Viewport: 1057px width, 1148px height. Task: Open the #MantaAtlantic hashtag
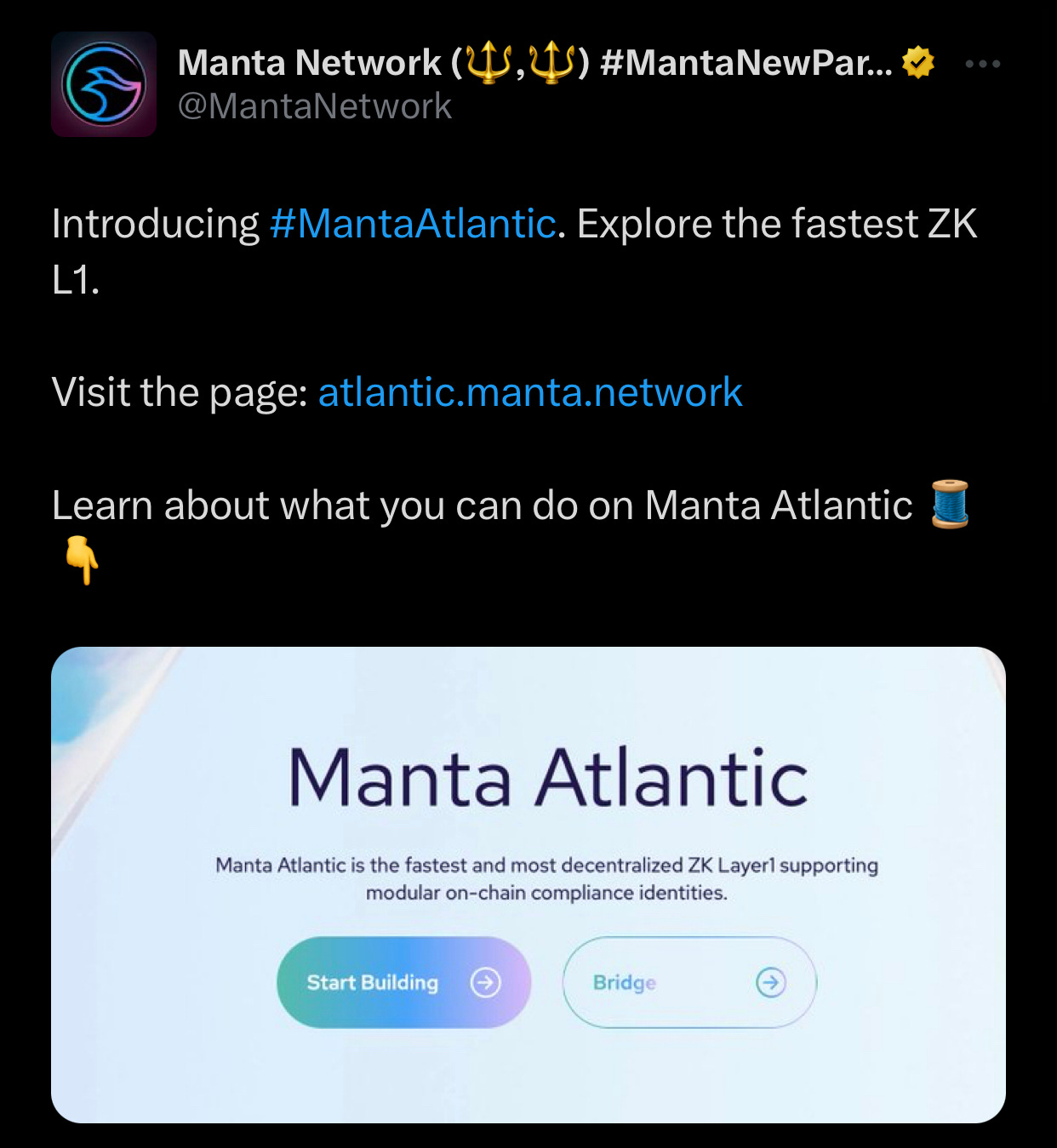point(413,224)
